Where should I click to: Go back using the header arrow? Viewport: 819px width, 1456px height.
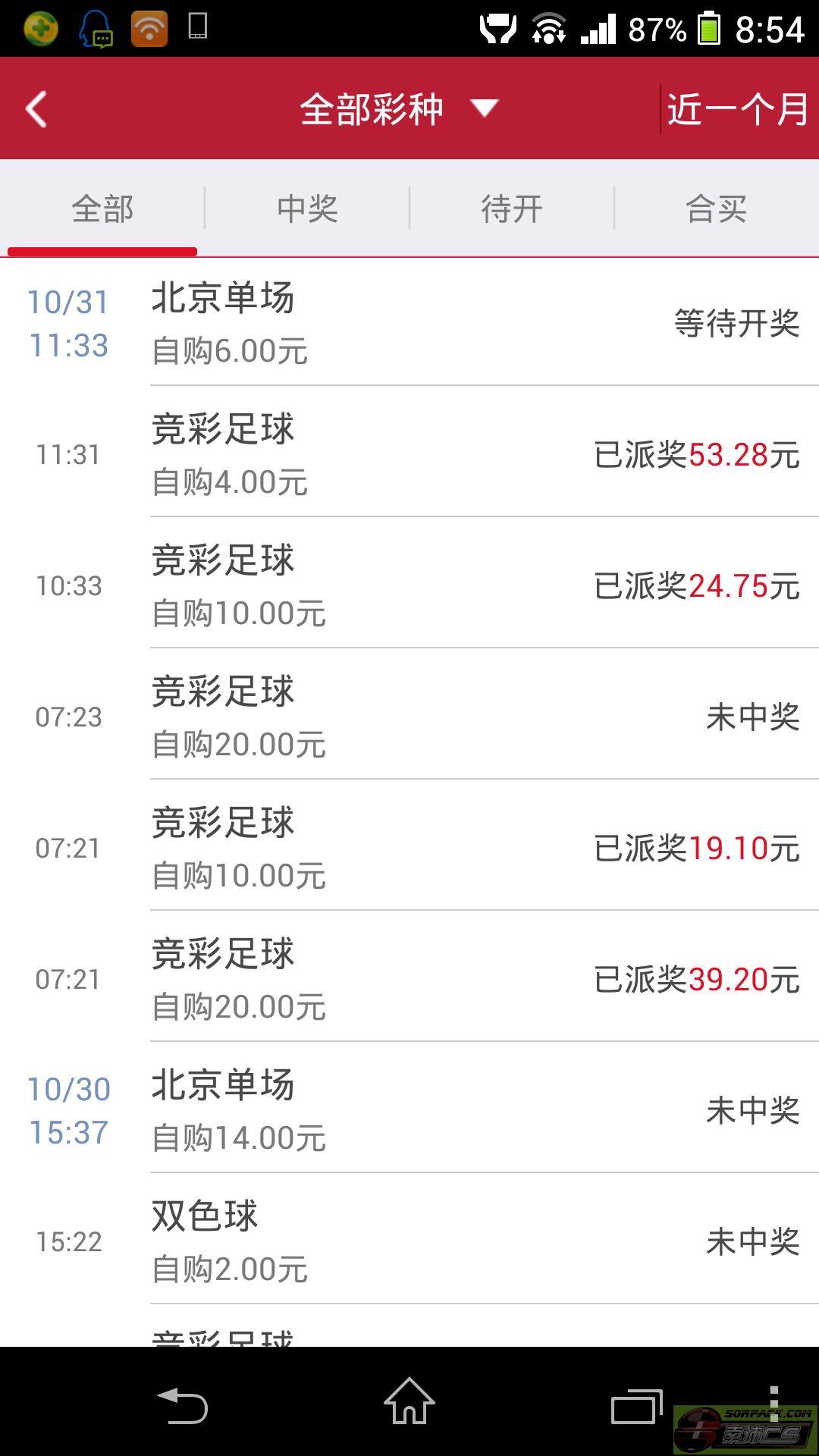(x=36, y=109)
